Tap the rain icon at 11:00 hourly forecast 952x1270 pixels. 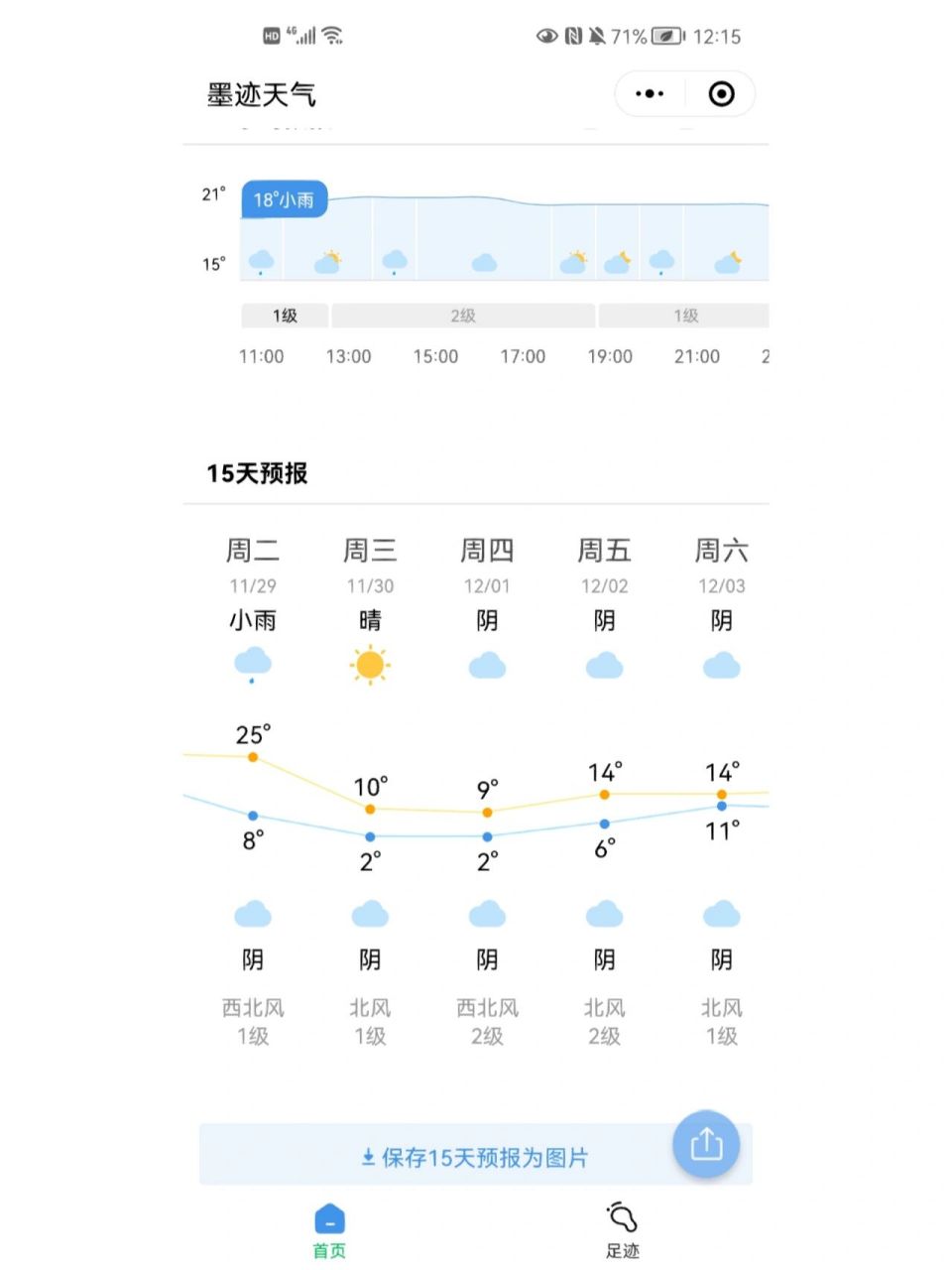click(x=261, y=261)
